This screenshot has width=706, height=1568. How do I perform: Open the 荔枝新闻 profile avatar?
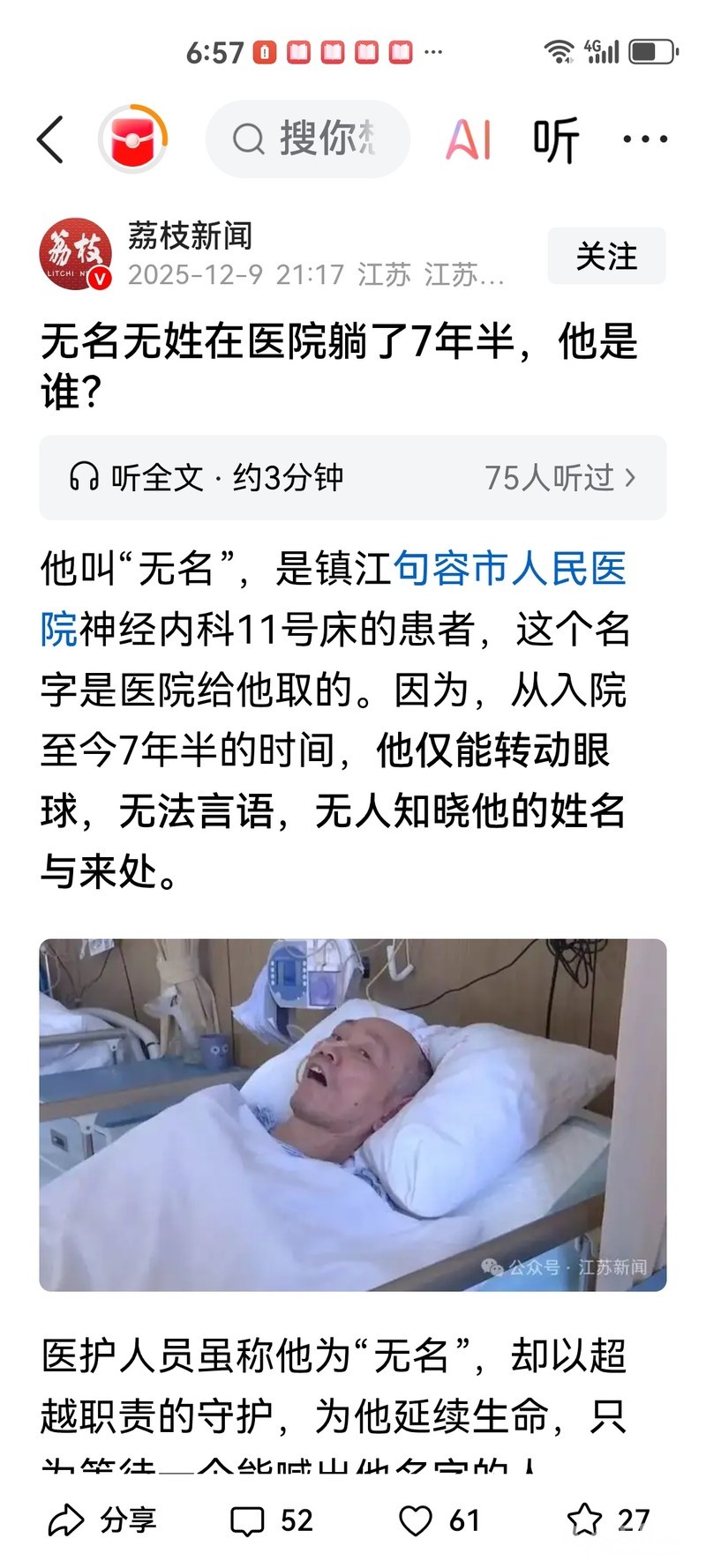pyautogui.click(x=76, y=254)
